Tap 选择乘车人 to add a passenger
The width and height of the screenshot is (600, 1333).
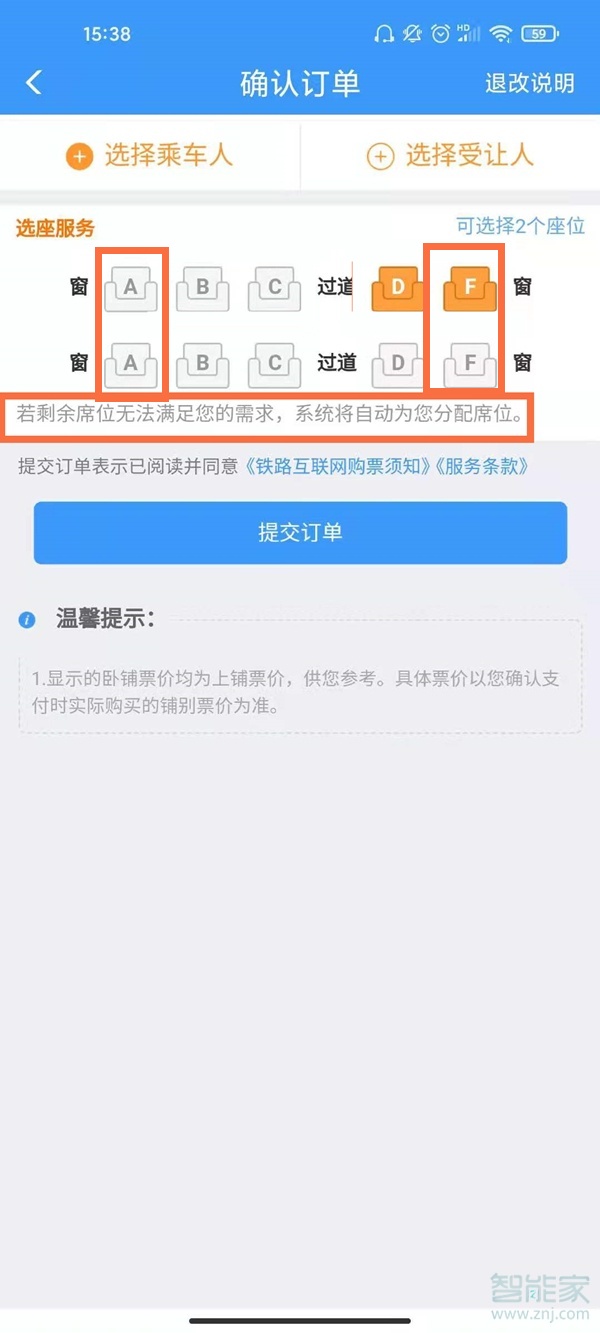[150, 156]
